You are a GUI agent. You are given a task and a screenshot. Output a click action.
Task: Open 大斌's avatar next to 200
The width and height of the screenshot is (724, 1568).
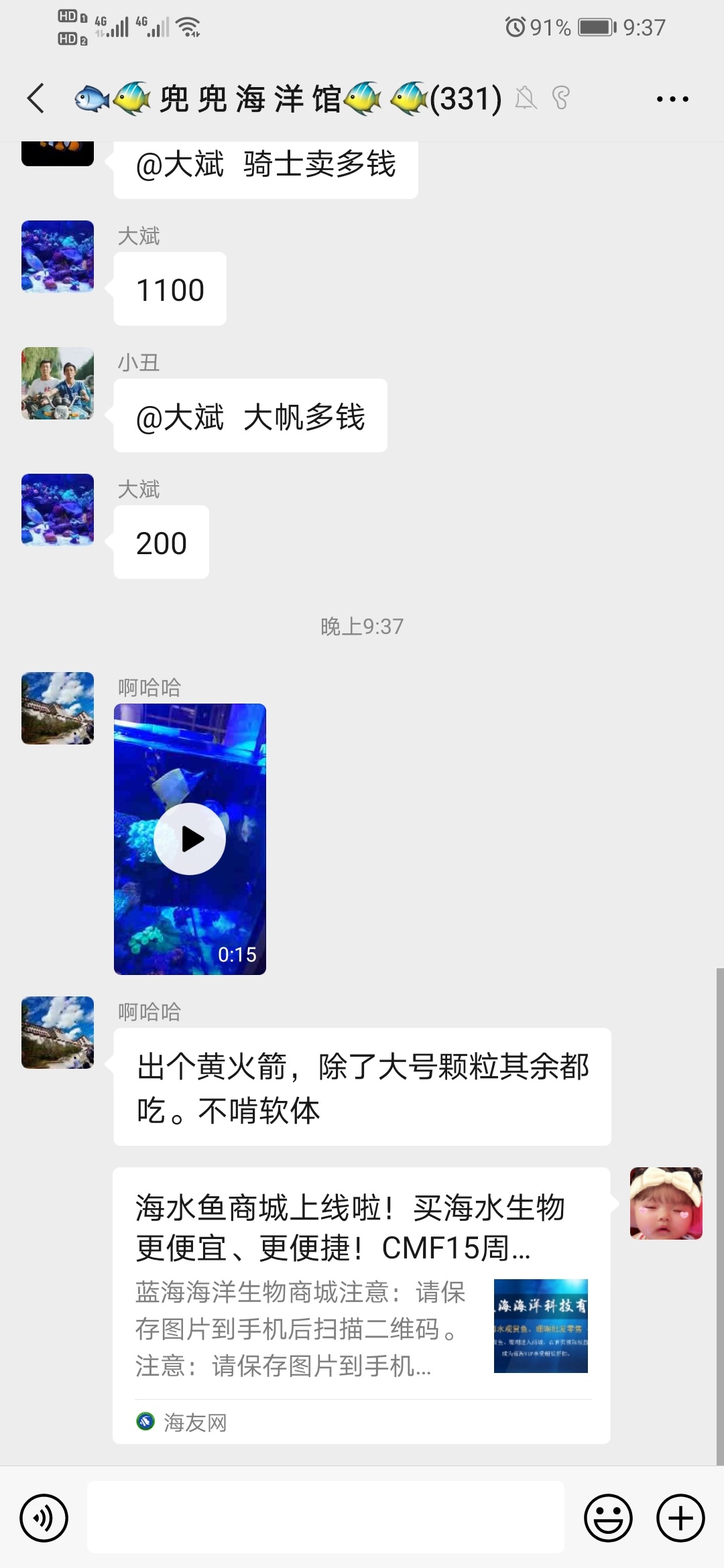tap(58, 510)
